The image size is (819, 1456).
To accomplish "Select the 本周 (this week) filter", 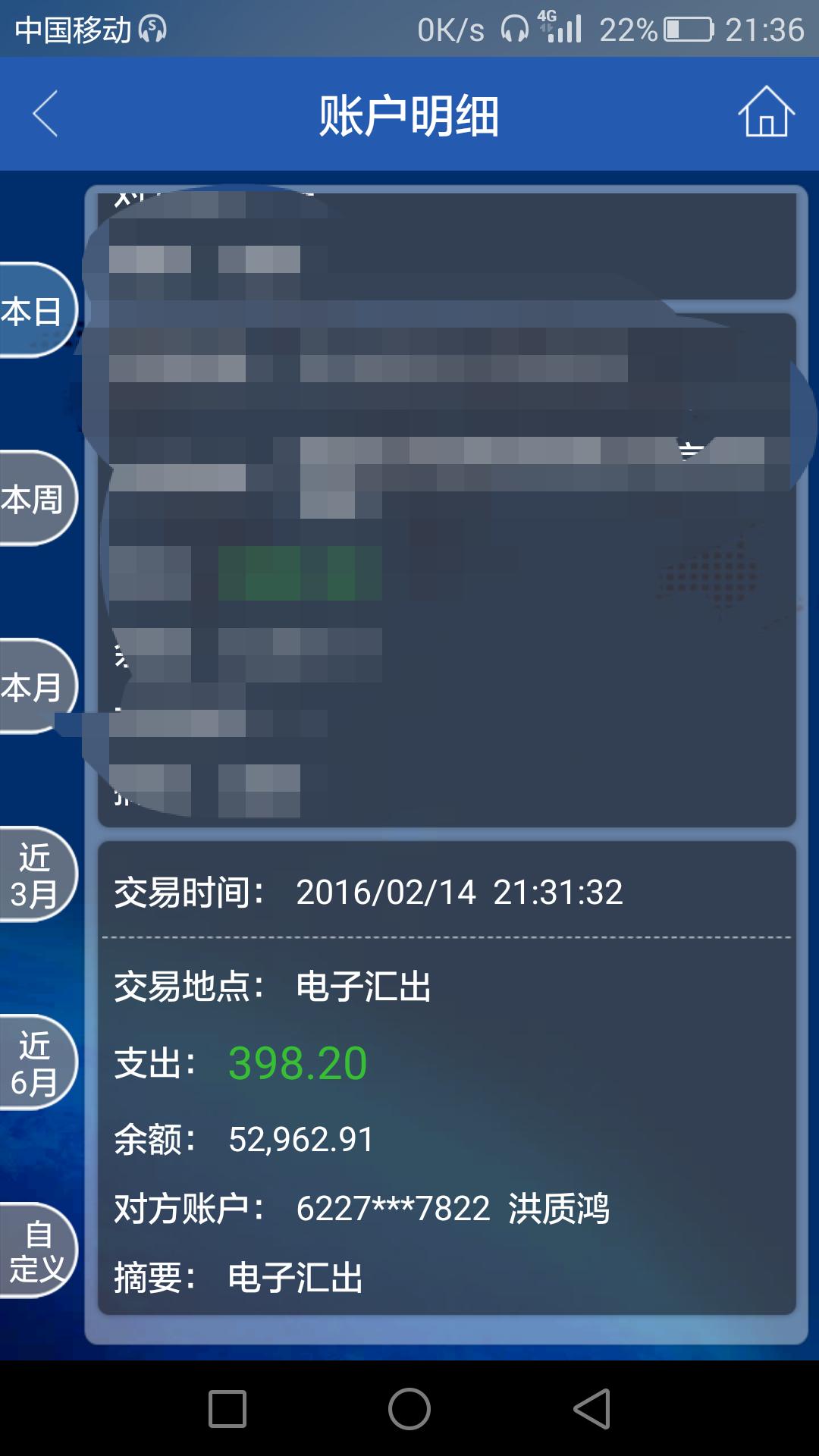I will [x=34, y=499].
